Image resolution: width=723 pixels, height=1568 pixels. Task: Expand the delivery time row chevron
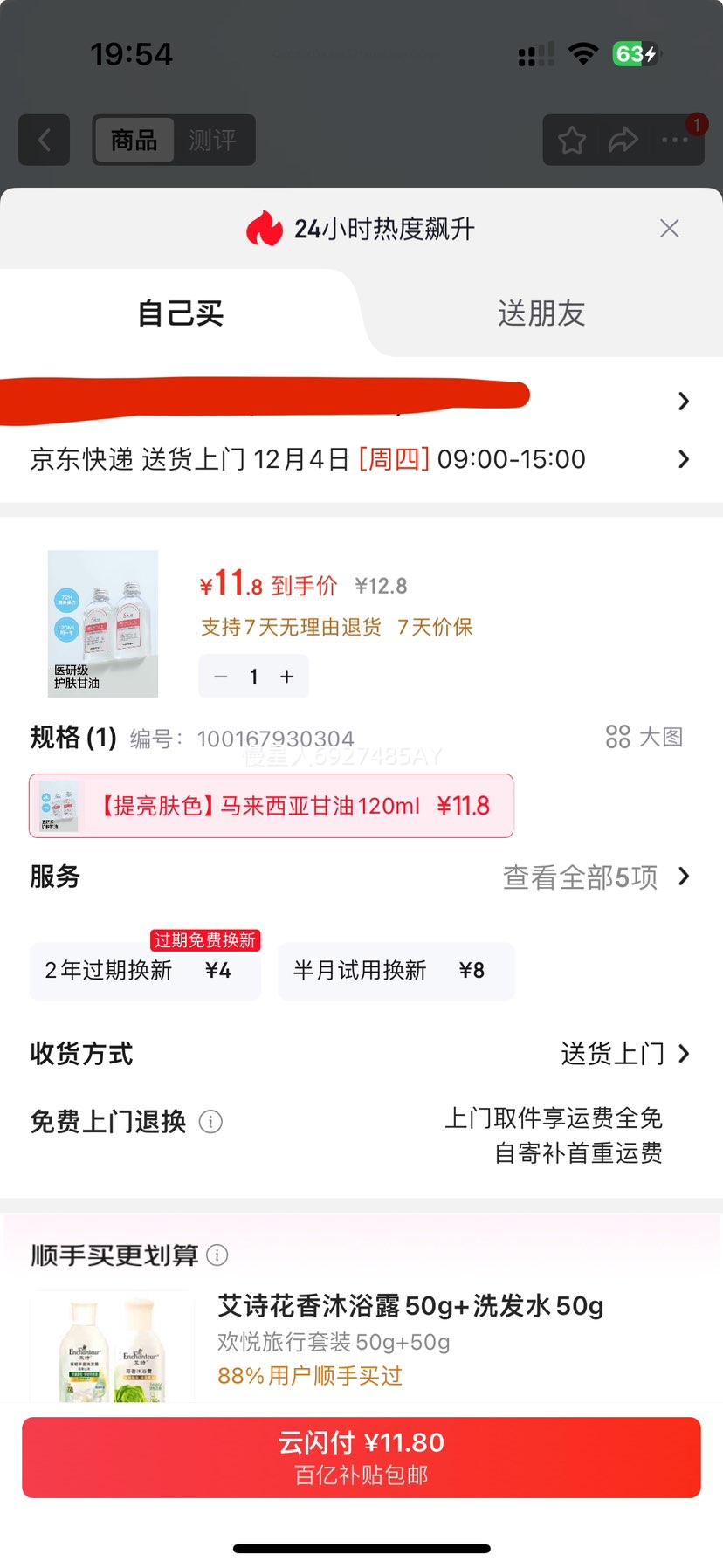(683, 458)
